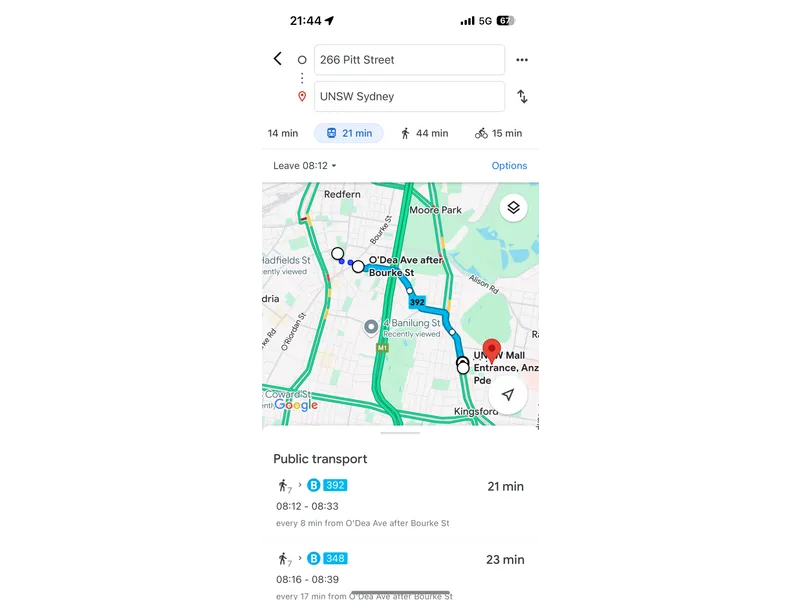The image size is (800, 600).
Task: Select the 21 min public transport tab
Action: (348, 133)
